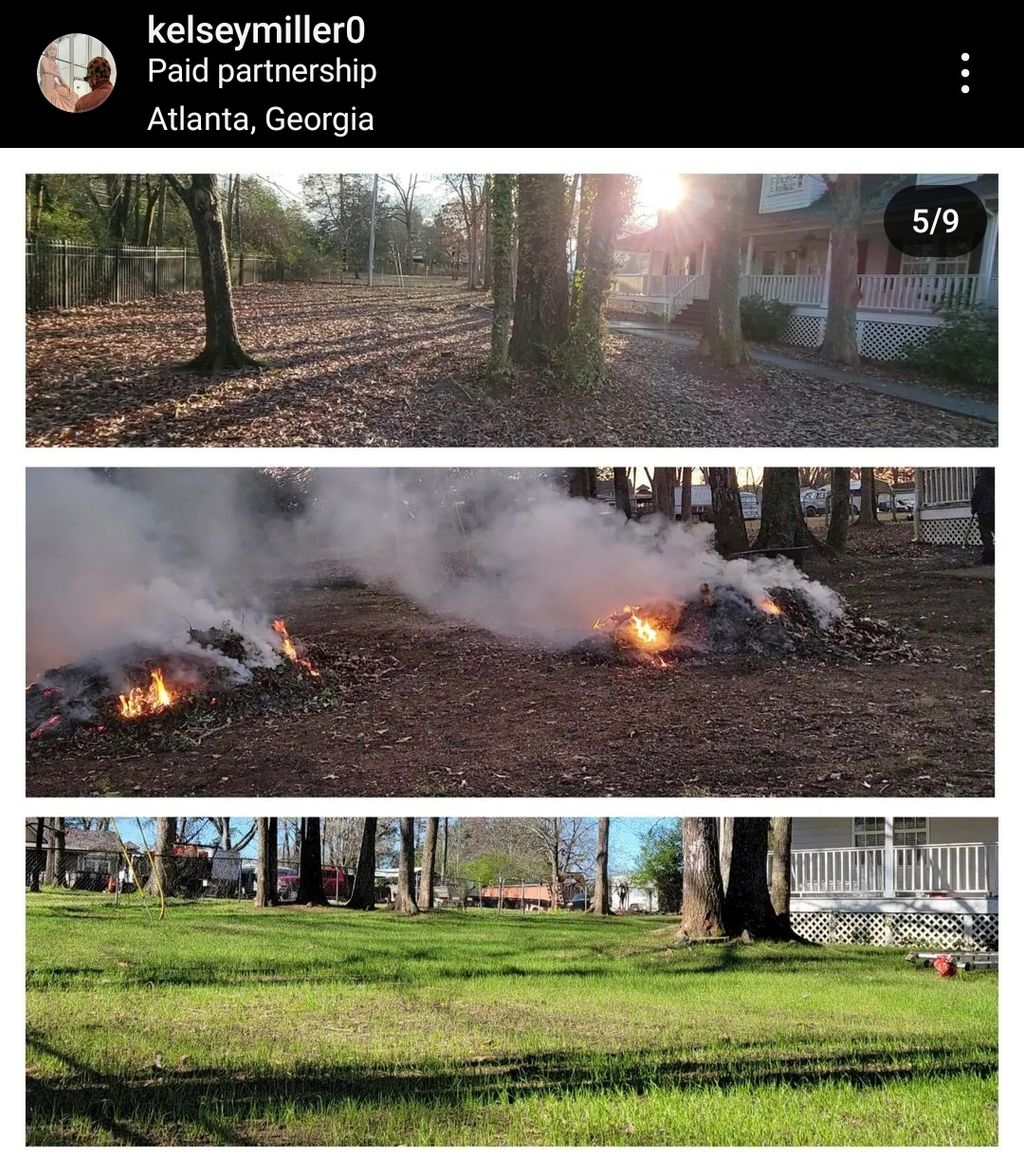Open the kelseymiller0 username link
The height and width of the screenshot is (1157, 1024).
coord(256,30)
